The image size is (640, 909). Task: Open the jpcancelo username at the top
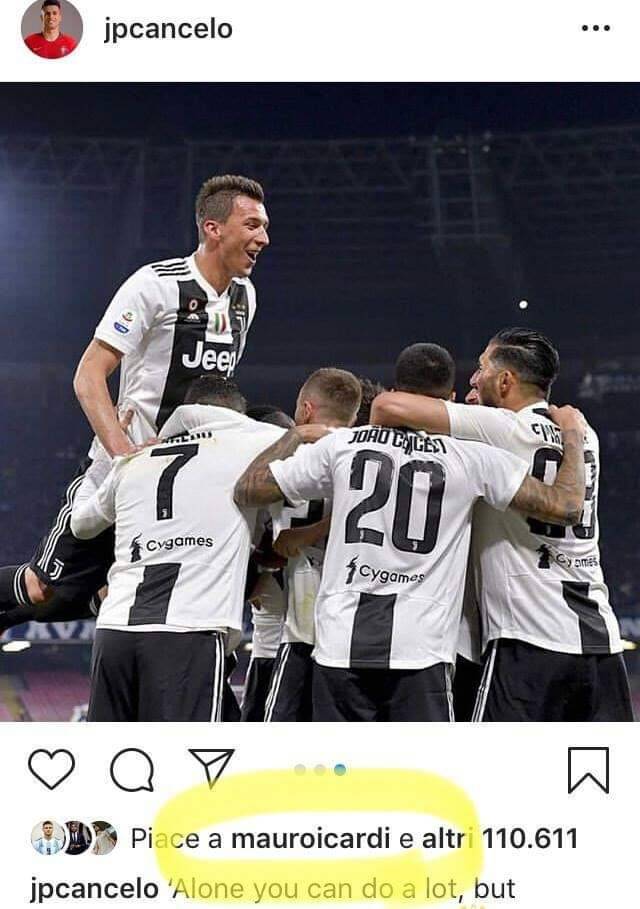tap(168, 29)
